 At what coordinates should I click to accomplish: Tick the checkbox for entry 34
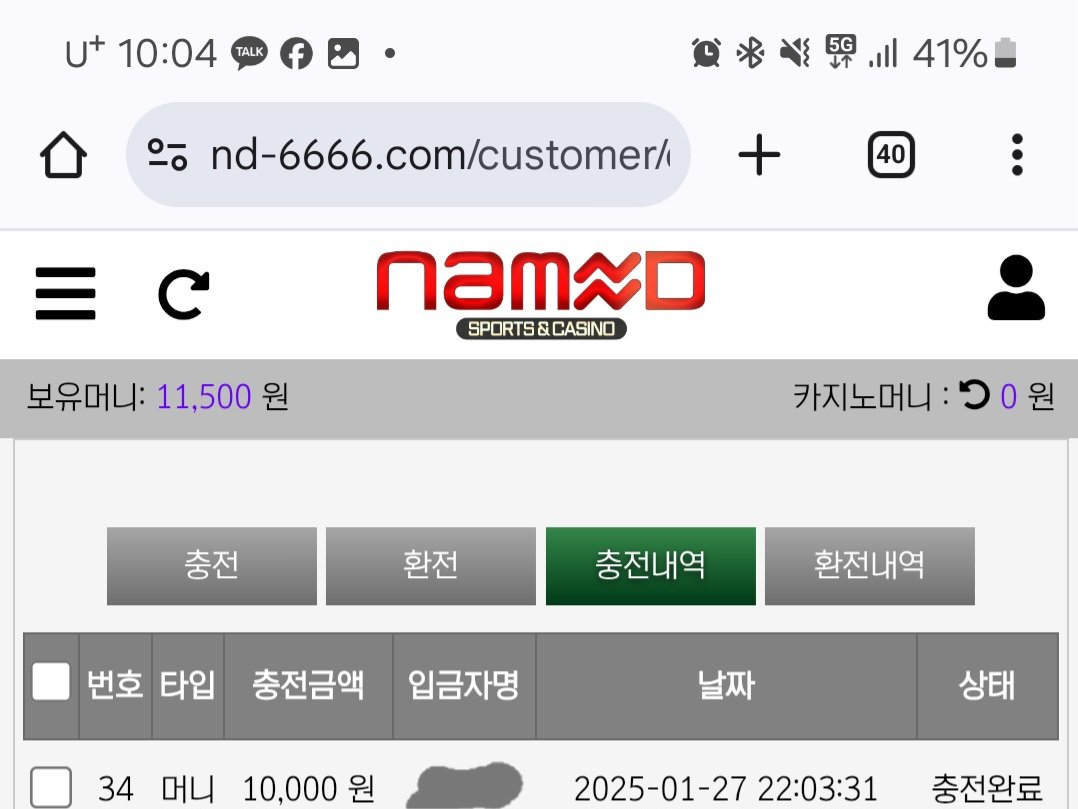[51, 787]
